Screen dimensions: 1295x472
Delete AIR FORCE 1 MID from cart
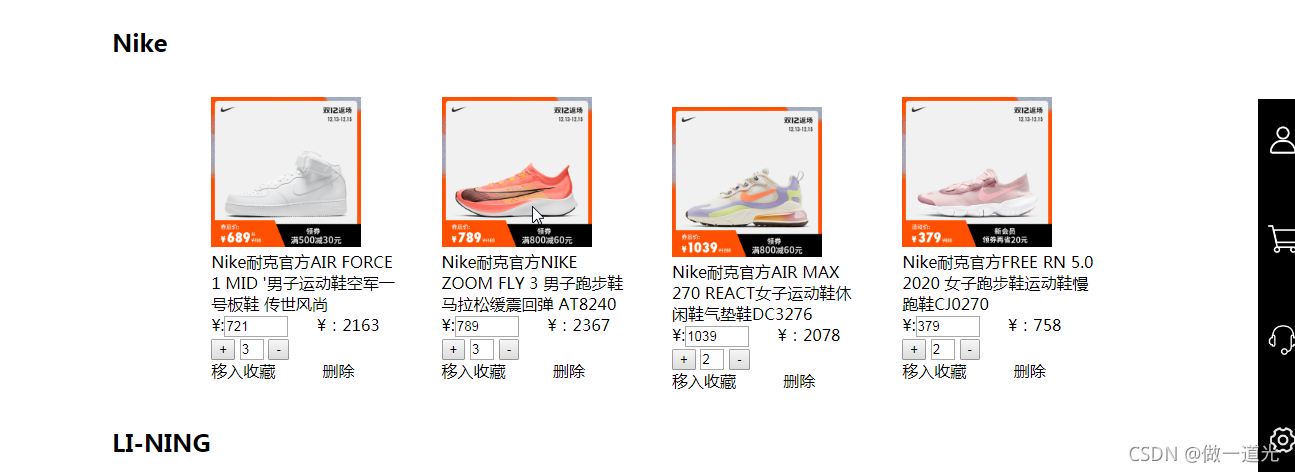[338, 372]
